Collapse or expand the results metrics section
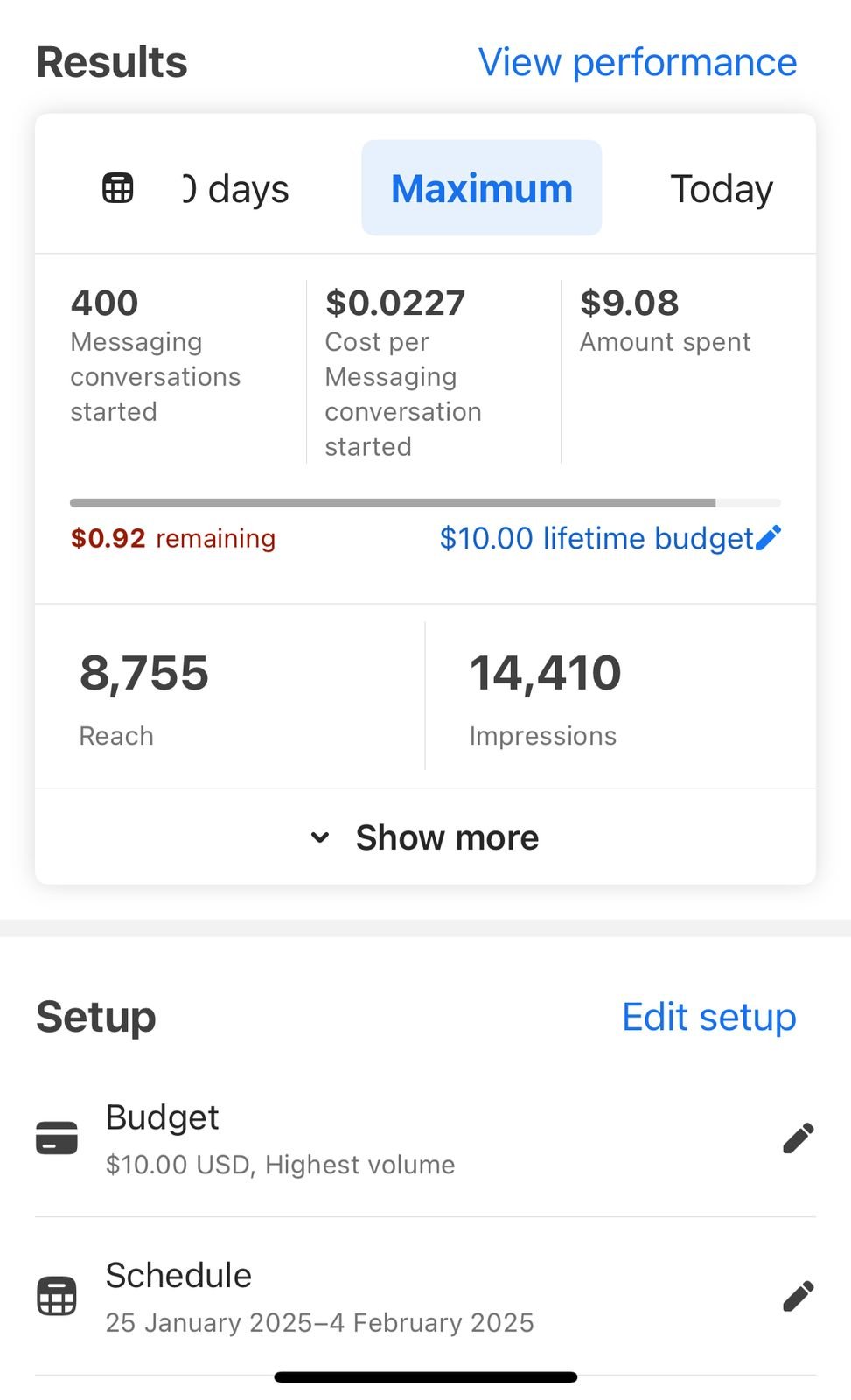851x1400 pixels. coord(425,837)
